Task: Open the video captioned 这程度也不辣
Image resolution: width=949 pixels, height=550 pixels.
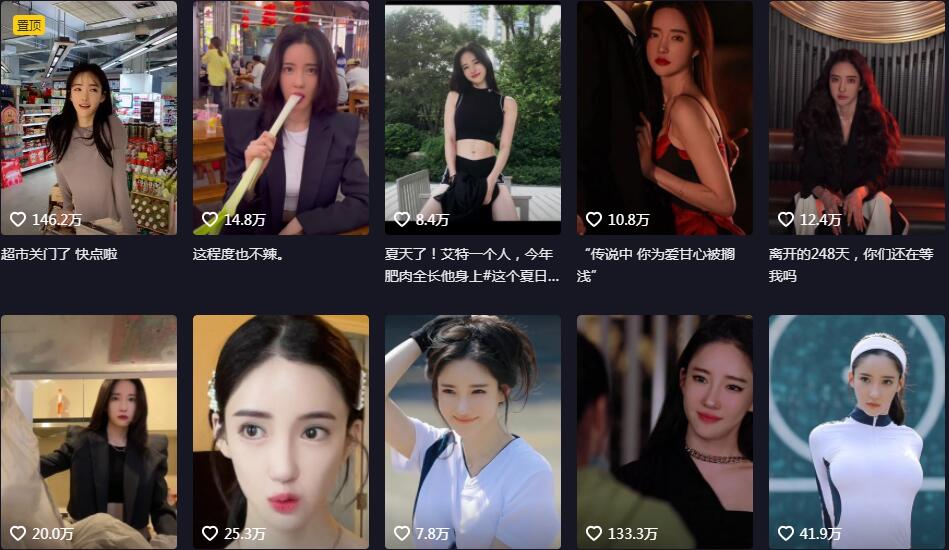Action: (280, 118)
